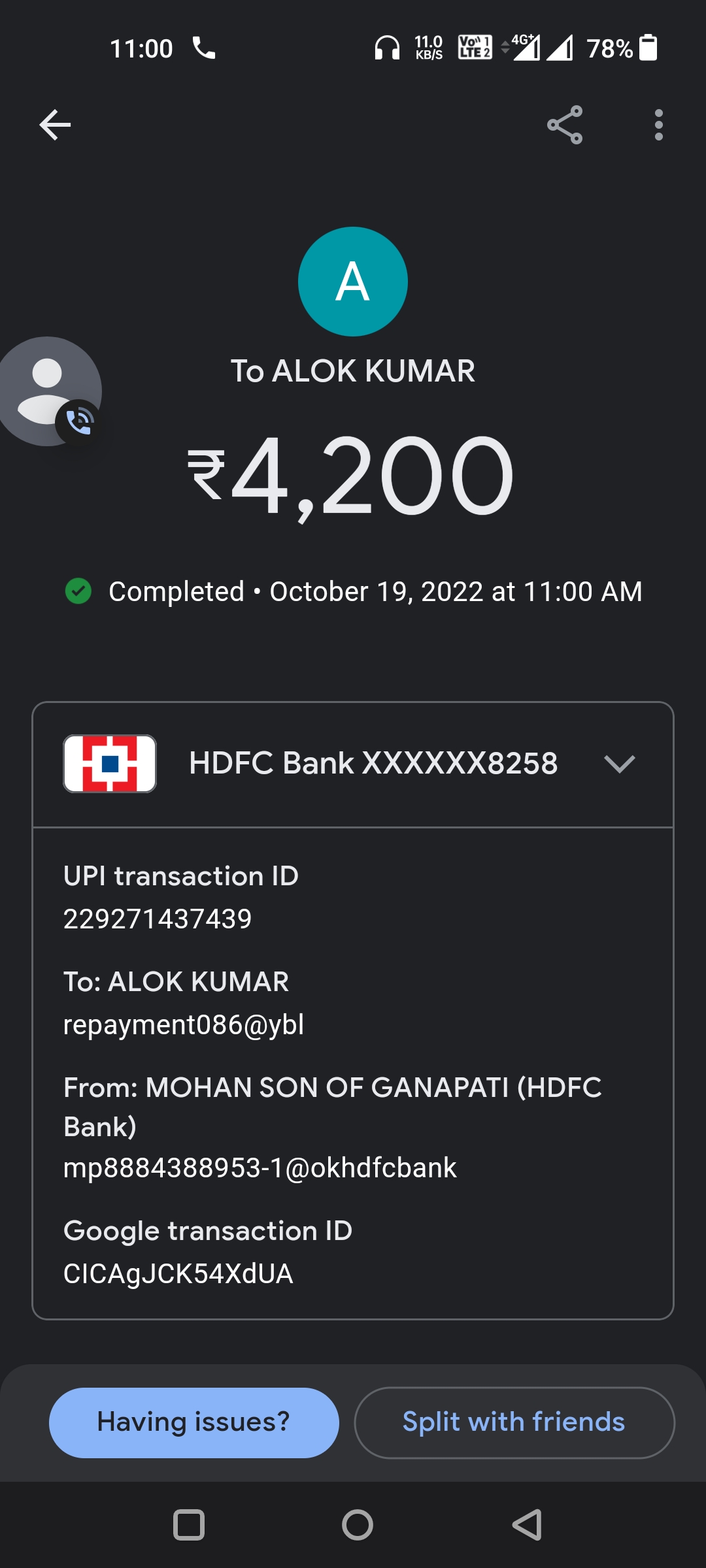Tap the Having issues? button

(193, 1422)
